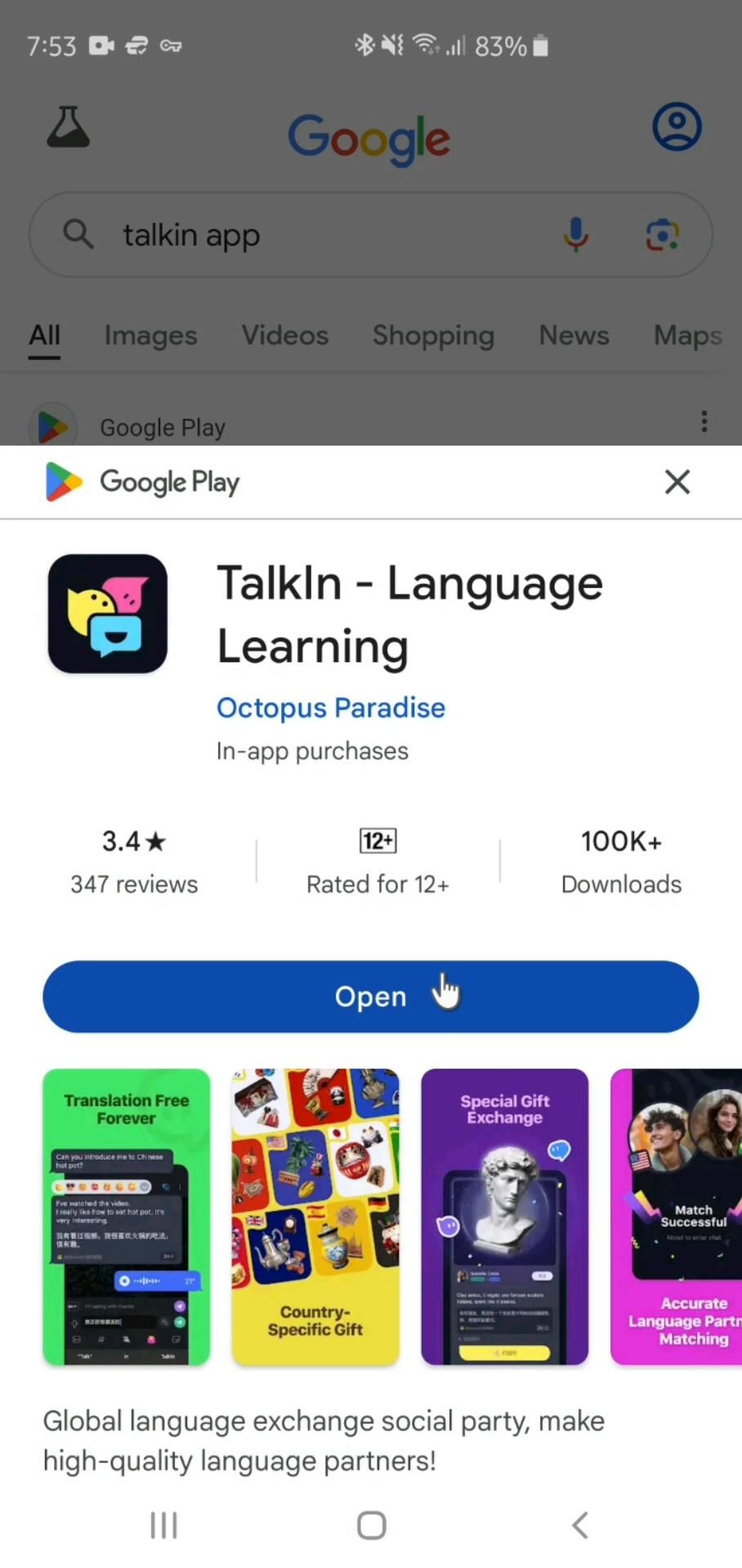This screenshot has width=742, height=1568.
Task: Open Octopus Paradise developer page
Action: [x=330, y=707]
